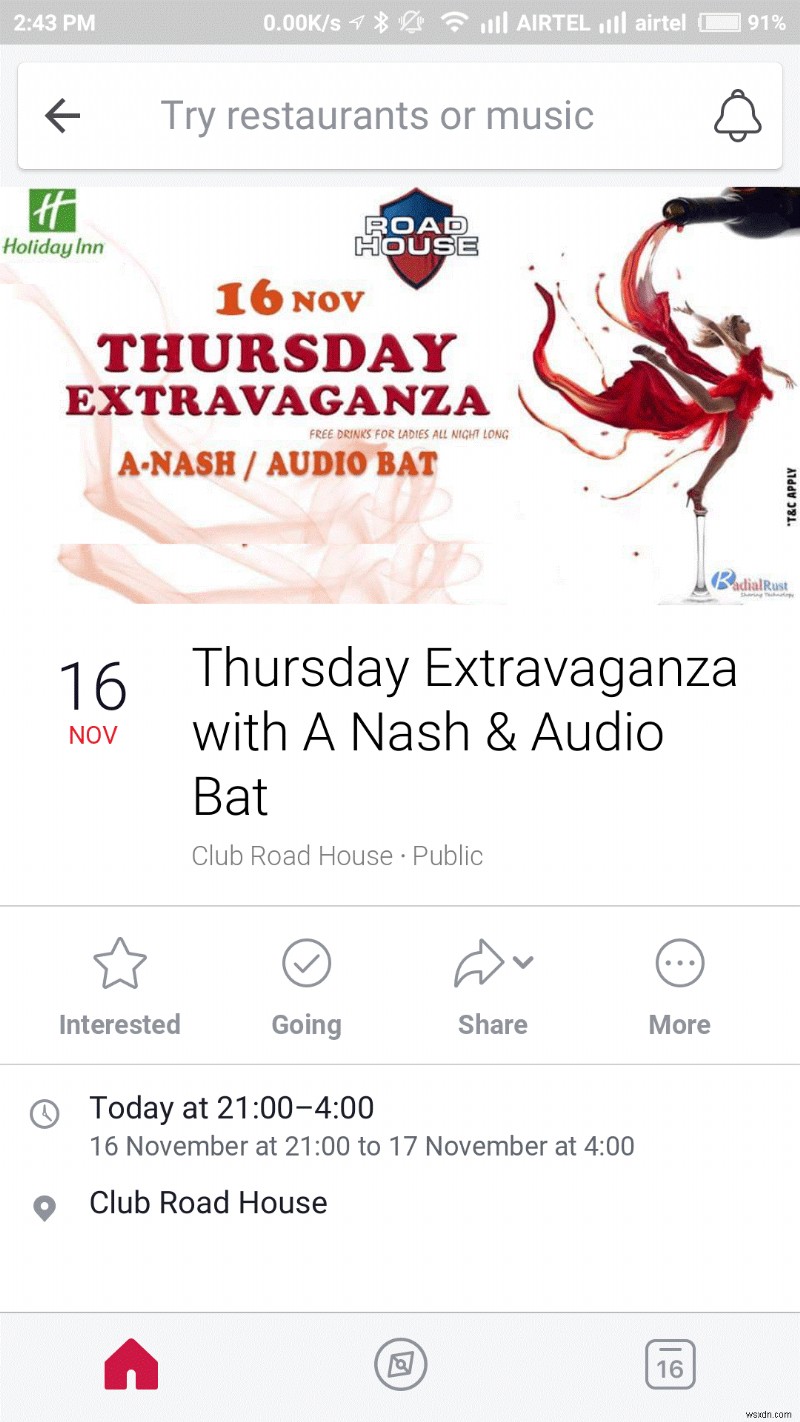
Task: View the Today at 21:00–4:00 time details
Action: 360,1125
